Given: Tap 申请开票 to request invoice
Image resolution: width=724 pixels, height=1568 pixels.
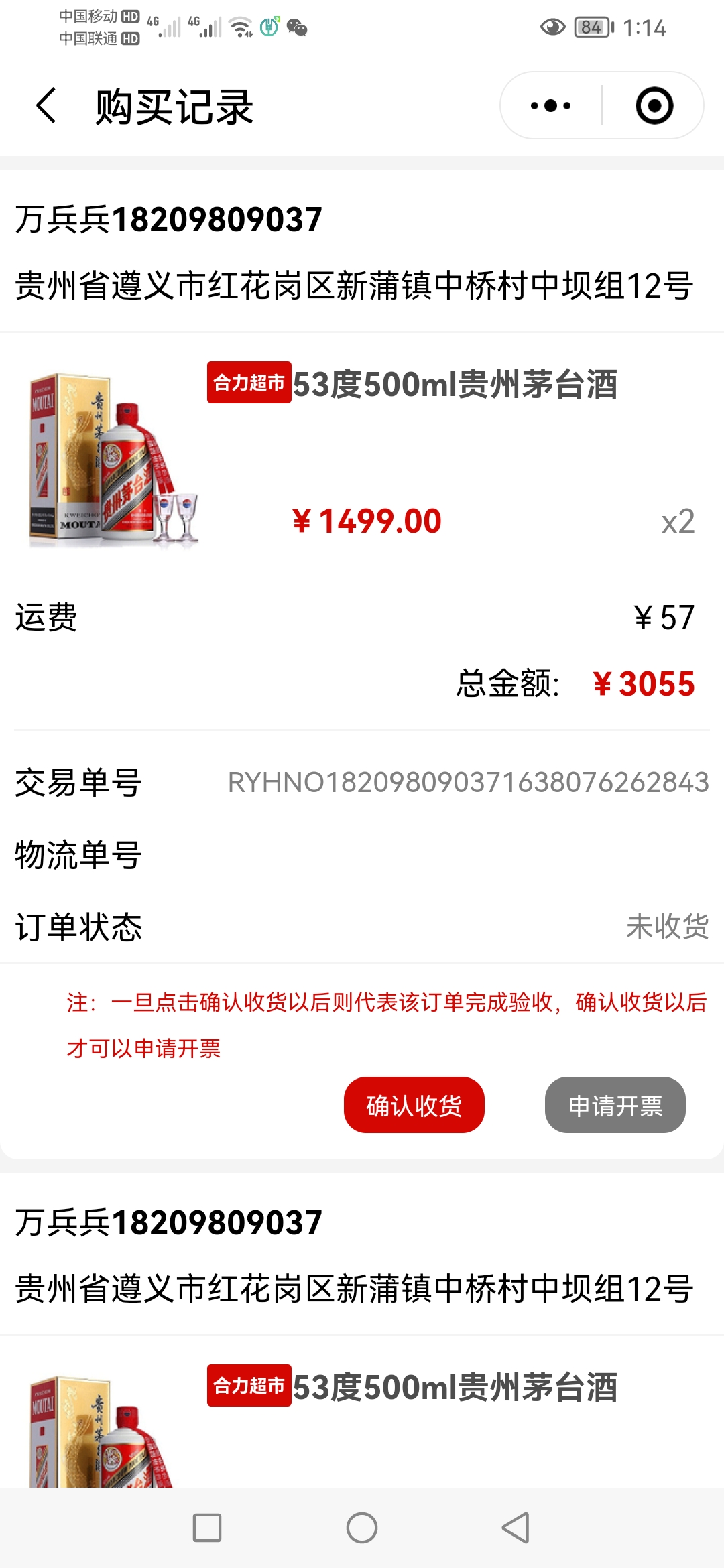Looking at the screenshot, I should 615,1105.
